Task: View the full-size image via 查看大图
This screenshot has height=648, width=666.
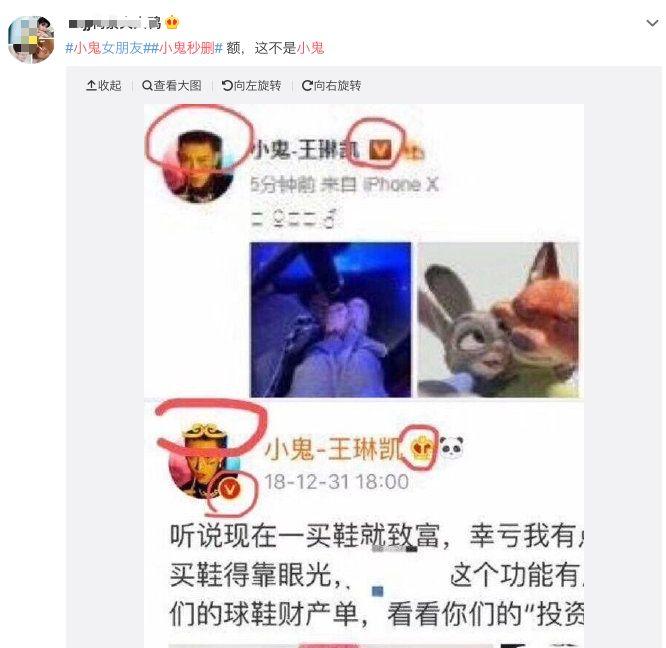Action: [x=171, y=86]
